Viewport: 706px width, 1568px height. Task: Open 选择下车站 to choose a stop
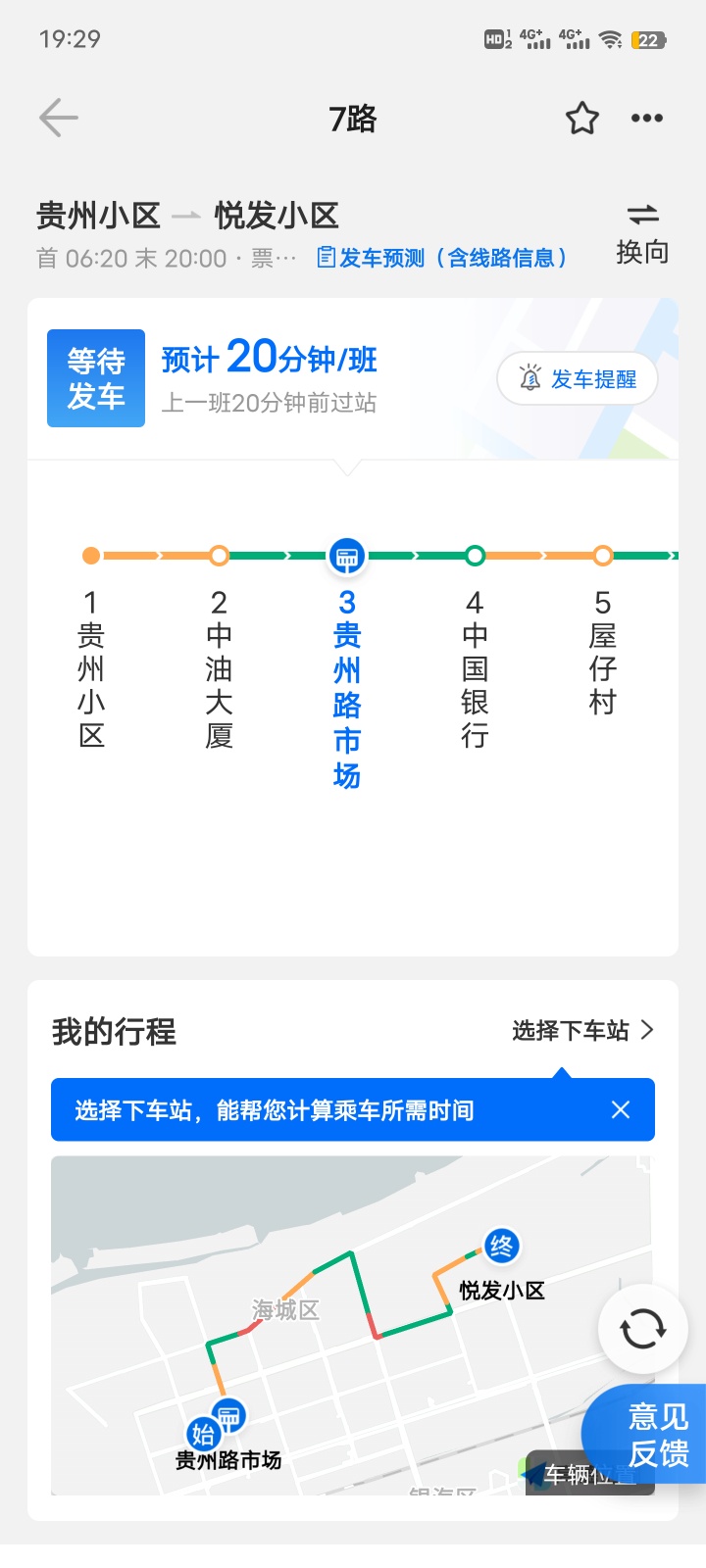click(581, 1030)
